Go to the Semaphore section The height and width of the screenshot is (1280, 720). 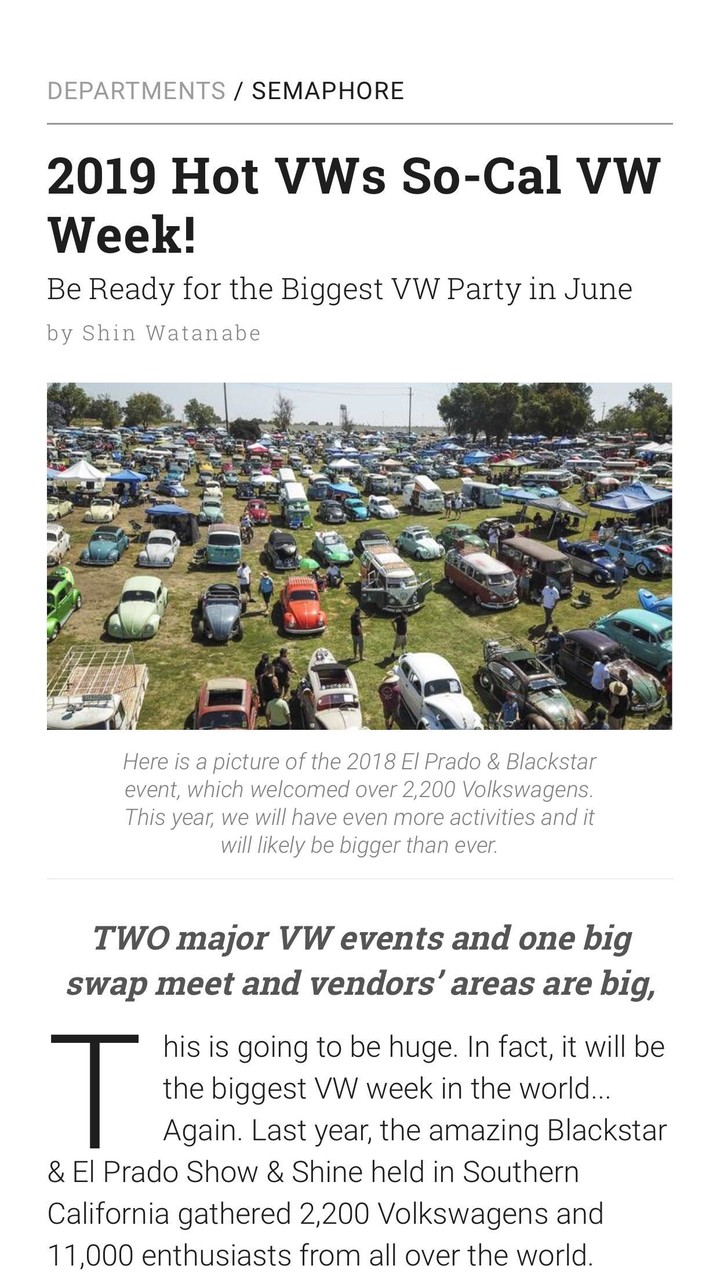coord(328,91)
